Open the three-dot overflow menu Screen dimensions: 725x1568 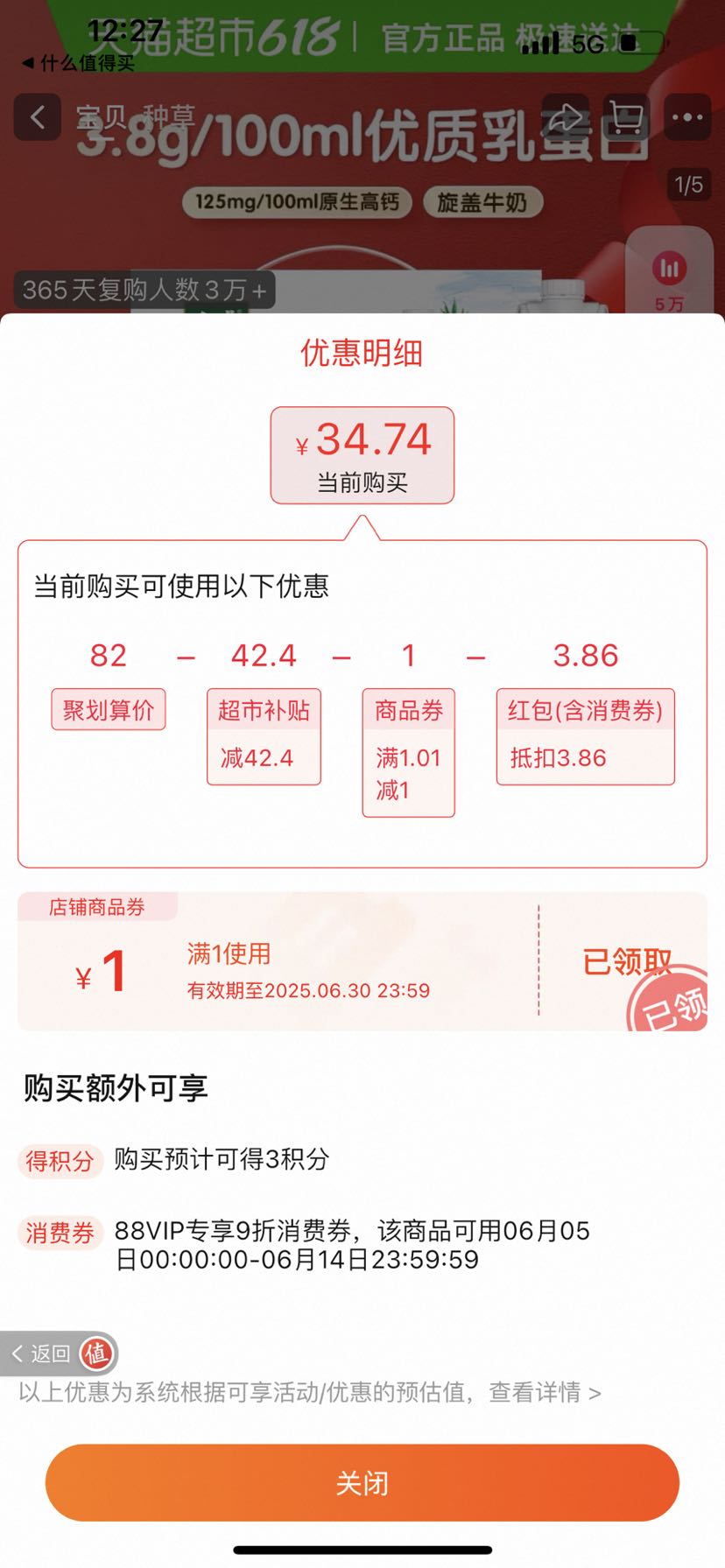point(687,117)
